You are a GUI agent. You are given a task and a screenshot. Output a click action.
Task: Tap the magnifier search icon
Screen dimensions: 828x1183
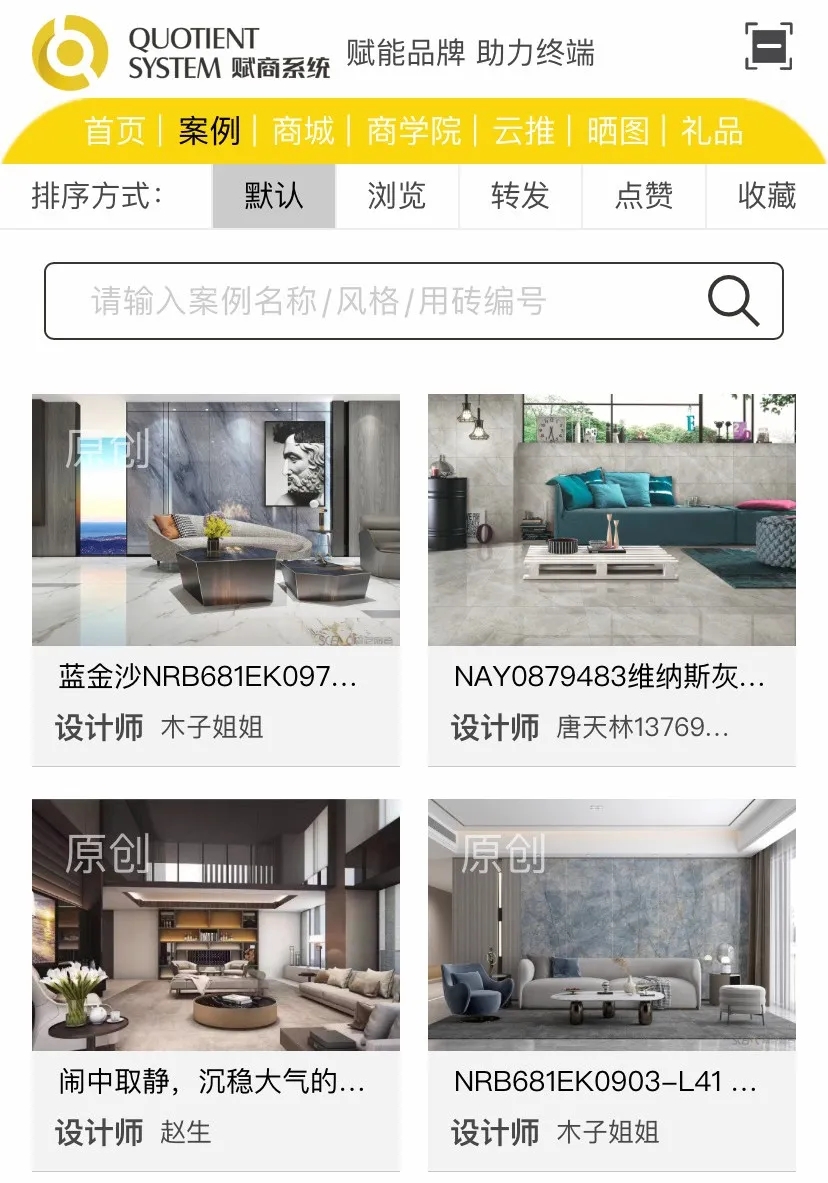coord(733,301)
